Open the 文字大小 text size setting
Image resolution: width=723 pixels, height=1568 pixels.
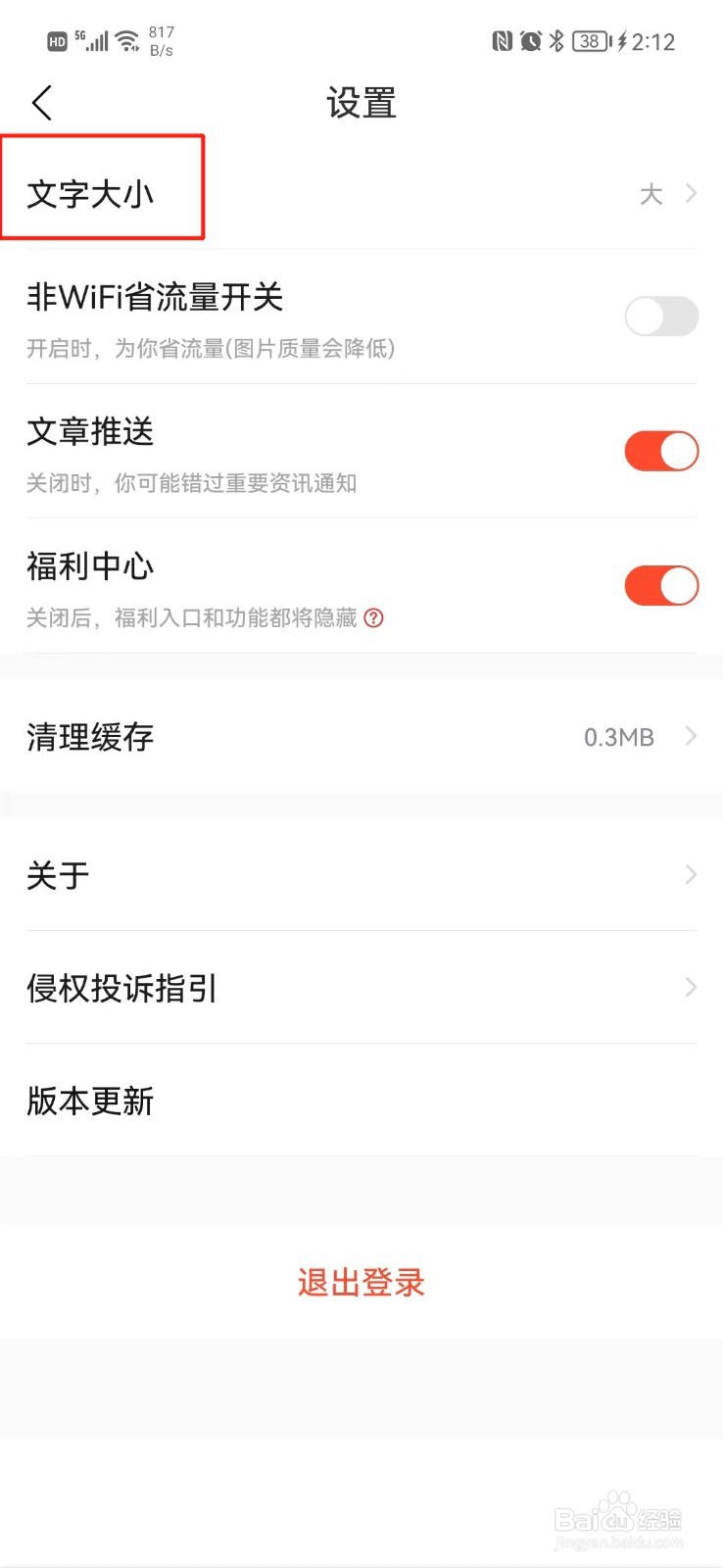[361, 194]
